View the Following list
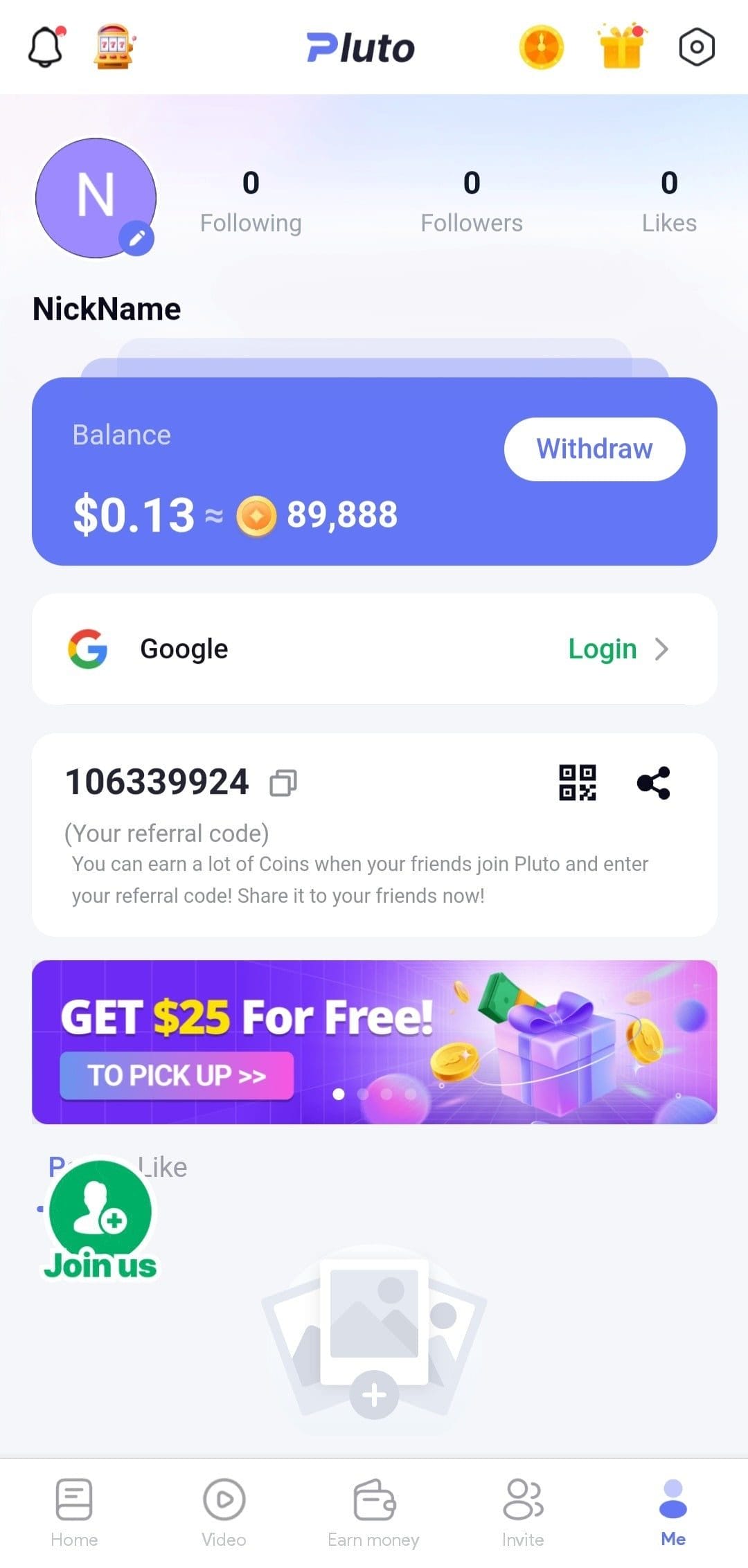 (251, 202)
